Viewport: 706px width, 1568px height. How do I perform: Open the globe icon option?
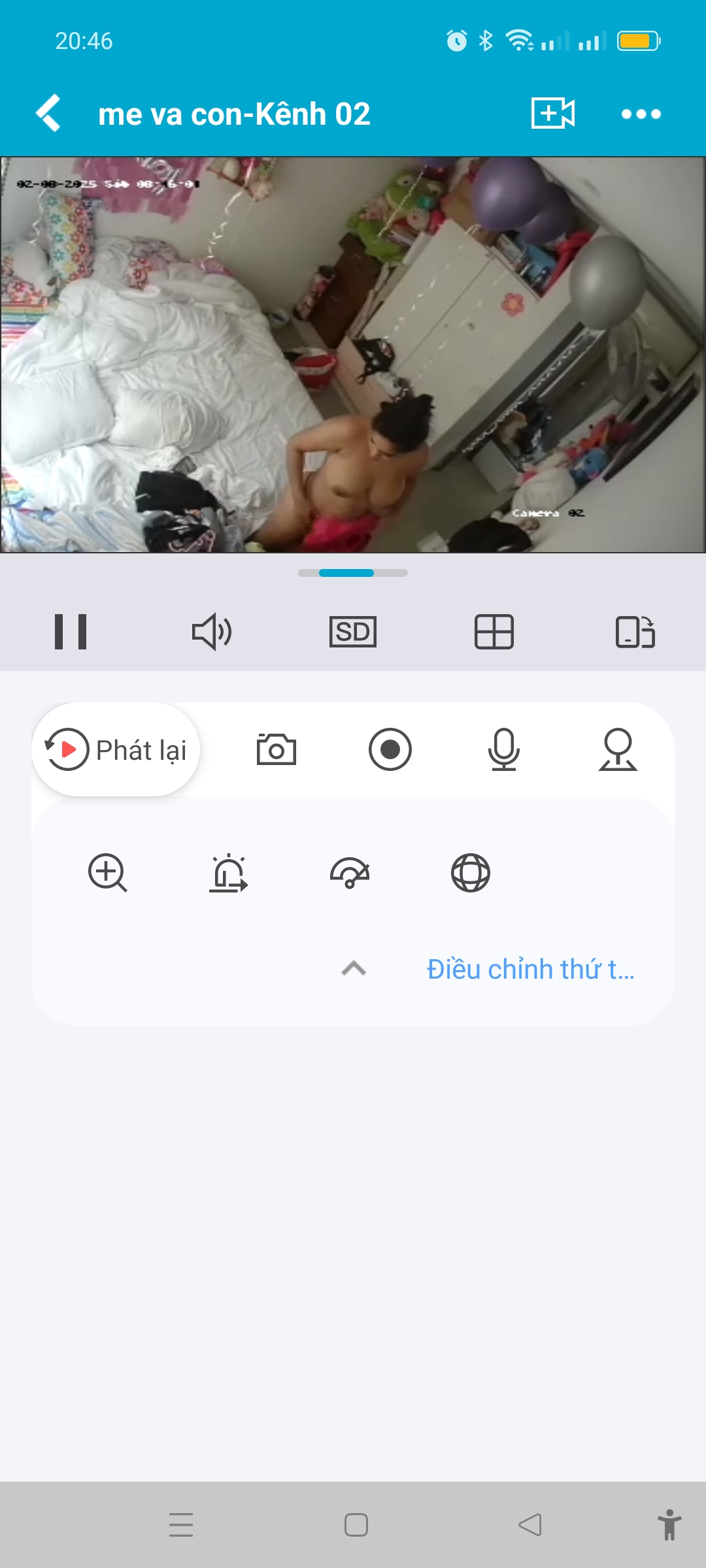(x=471, y=873)
